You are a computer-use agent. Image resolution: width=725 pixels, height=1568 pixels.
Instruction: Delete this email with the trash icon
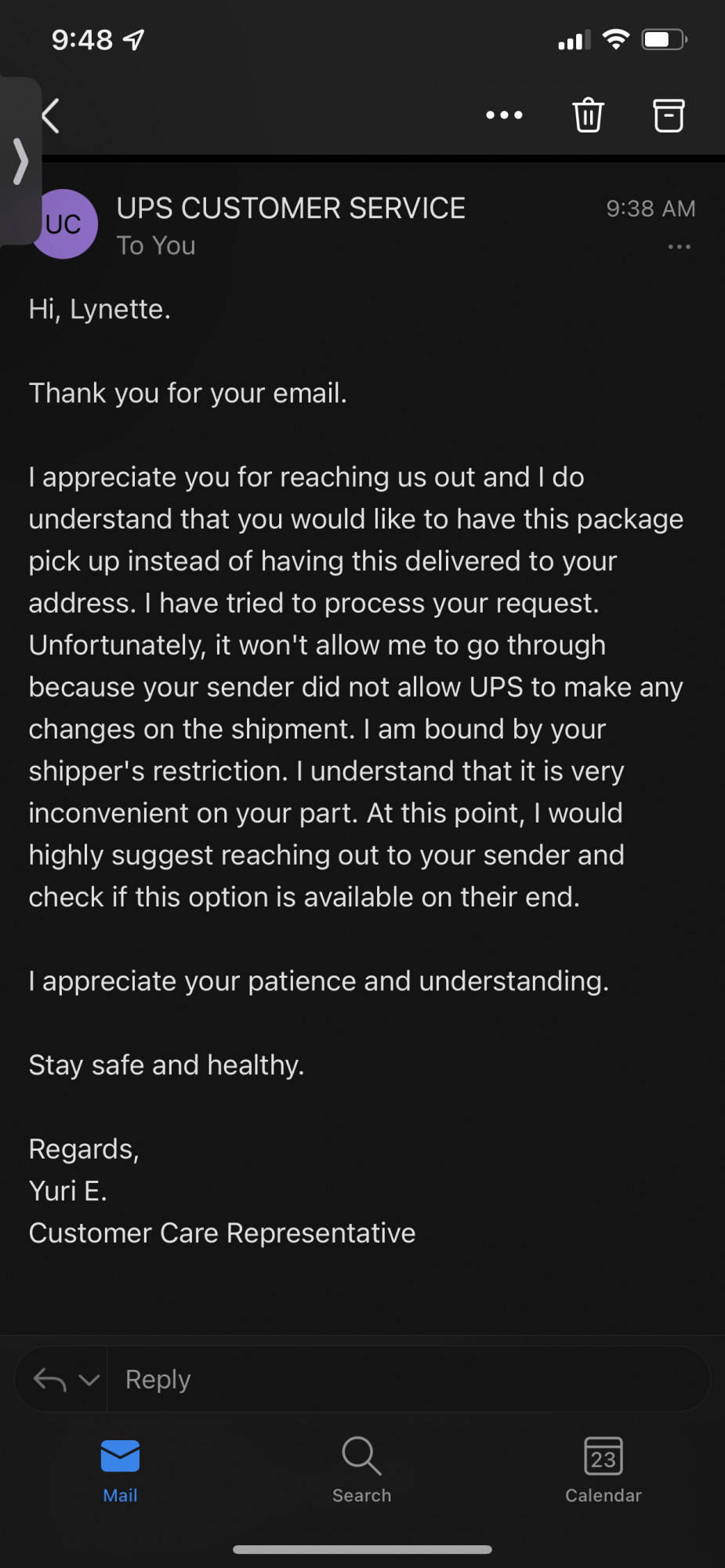point(588,115)
